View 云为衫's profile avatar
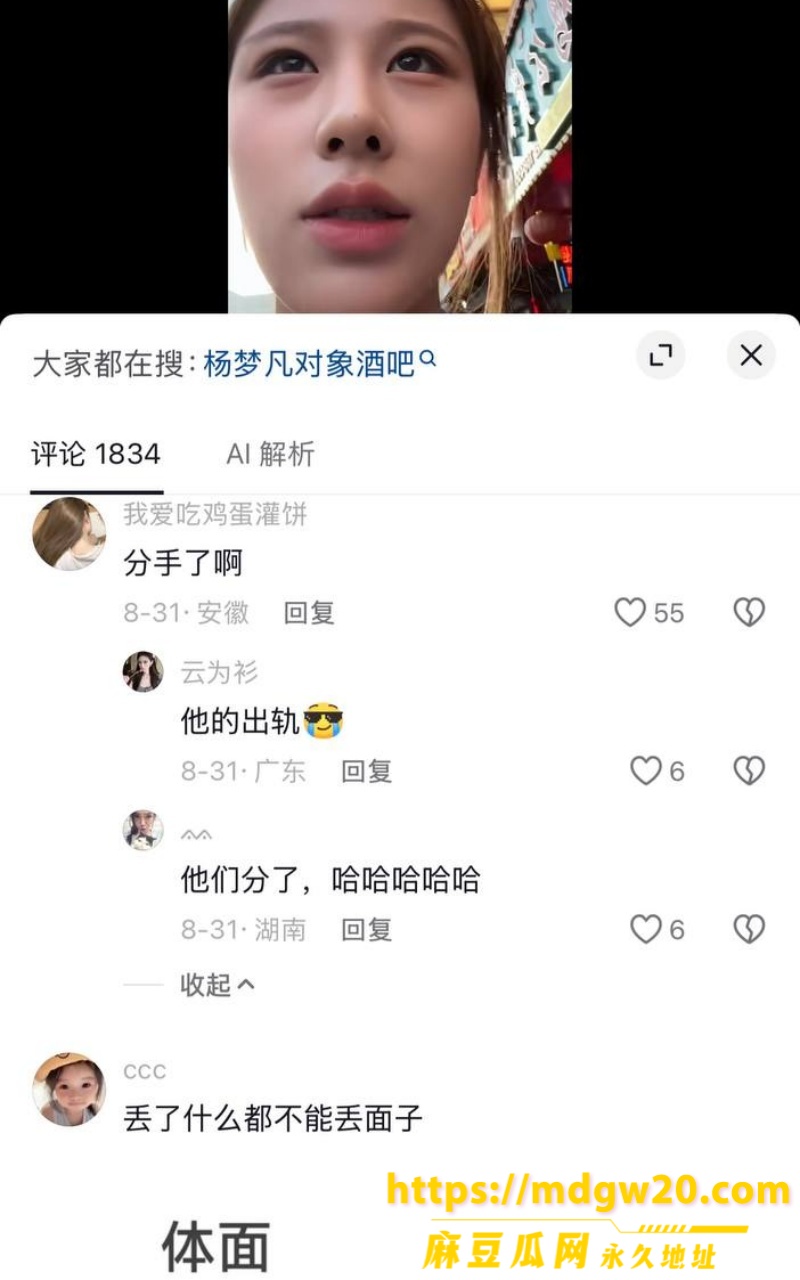The image size is (800, 1280). coord(143,672)
